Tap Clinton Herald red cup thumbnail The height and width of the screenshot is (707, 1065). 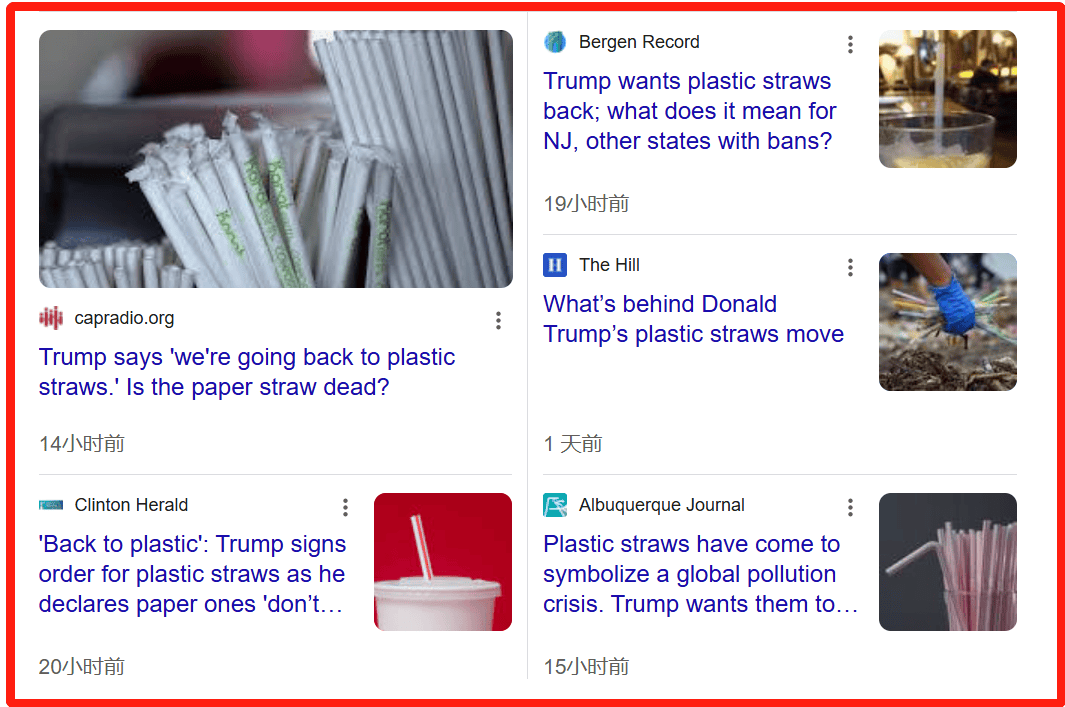442,562
